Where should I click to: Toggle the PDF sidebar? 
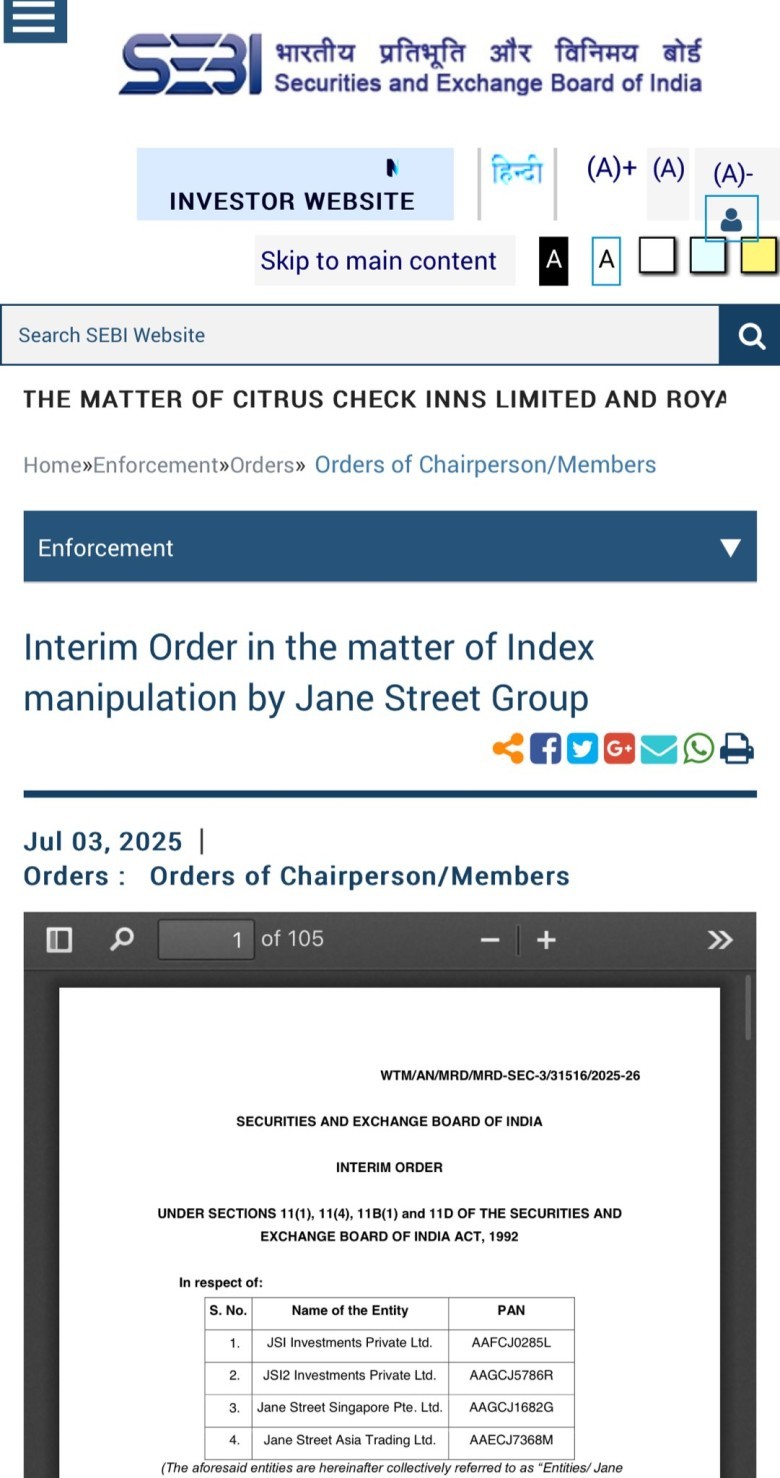click(x=59, y=939)
